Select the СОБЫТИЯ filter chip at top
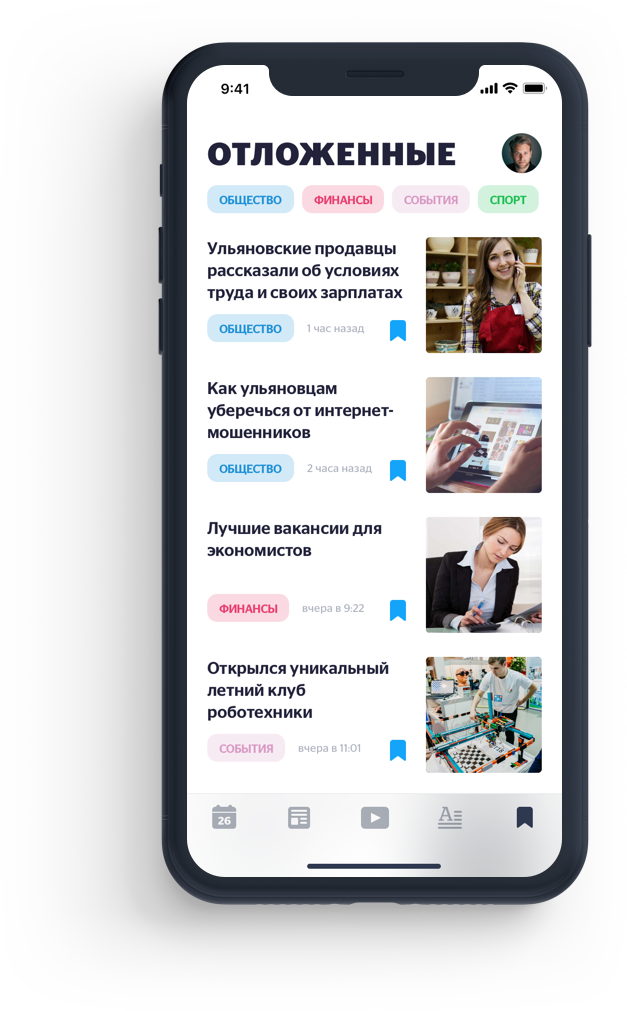This screenshot has width=627, height=1011. 430,200
